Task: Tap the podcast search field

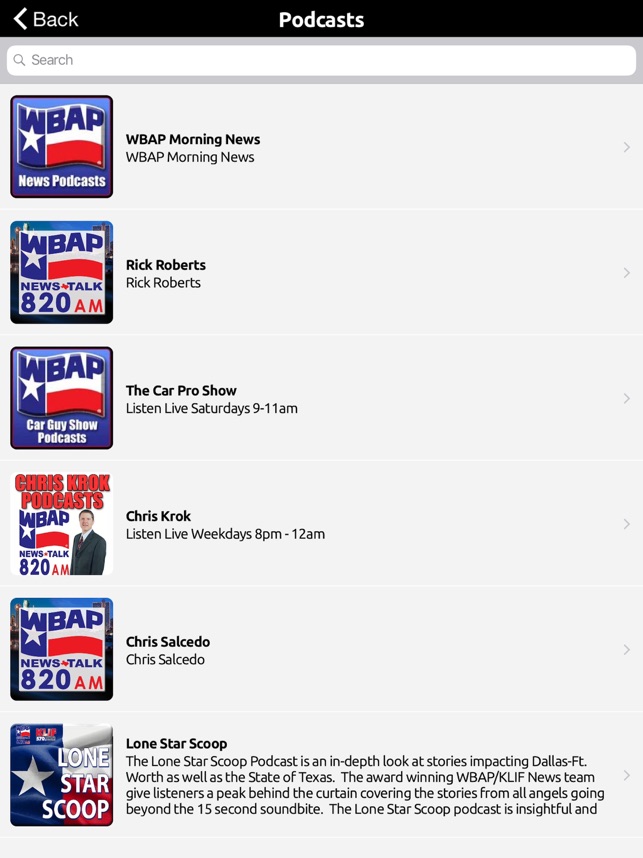Action: (x=321, y=60)
